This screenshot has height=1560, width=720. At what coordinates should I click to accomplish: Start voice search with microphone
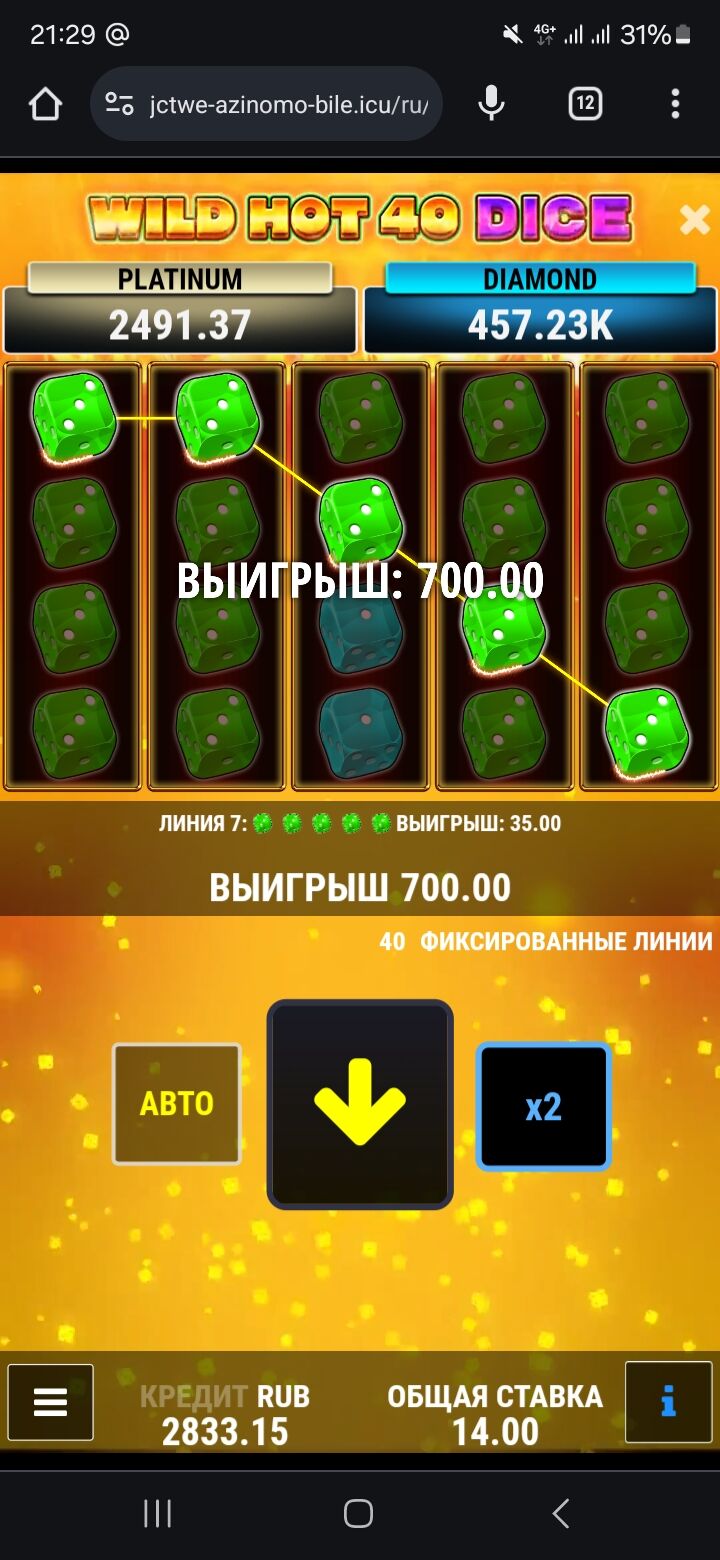point(491,104)
